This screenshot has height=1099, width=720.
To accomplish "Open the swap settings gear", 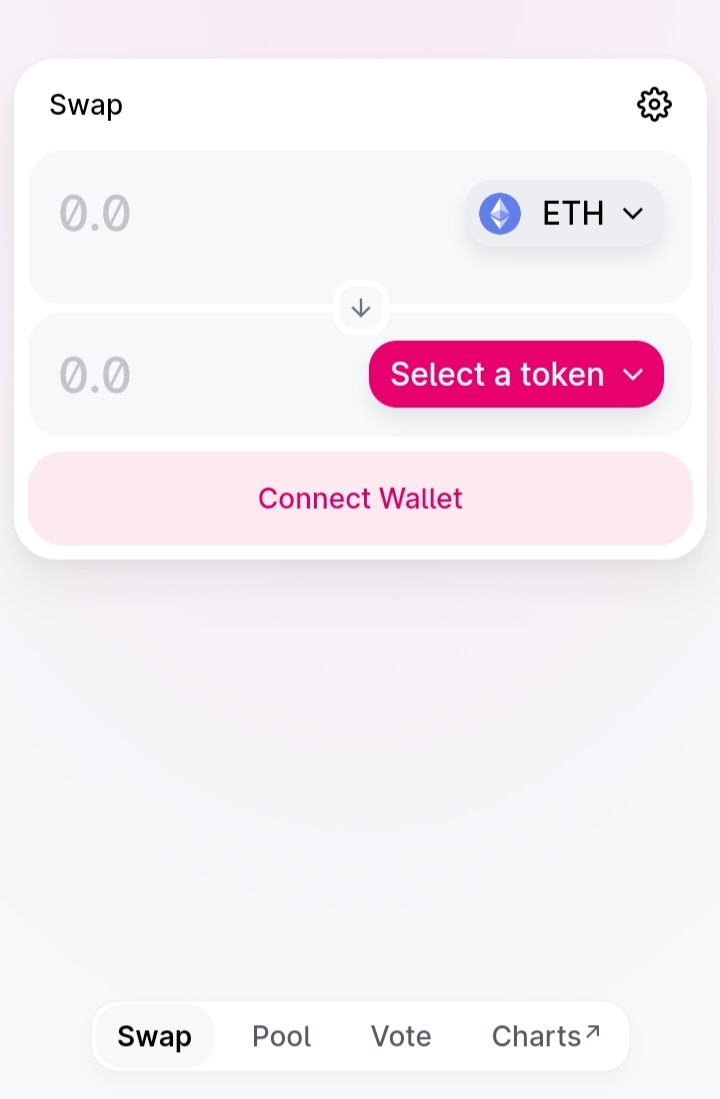I will pyautogui.click(x=654, y=104).
